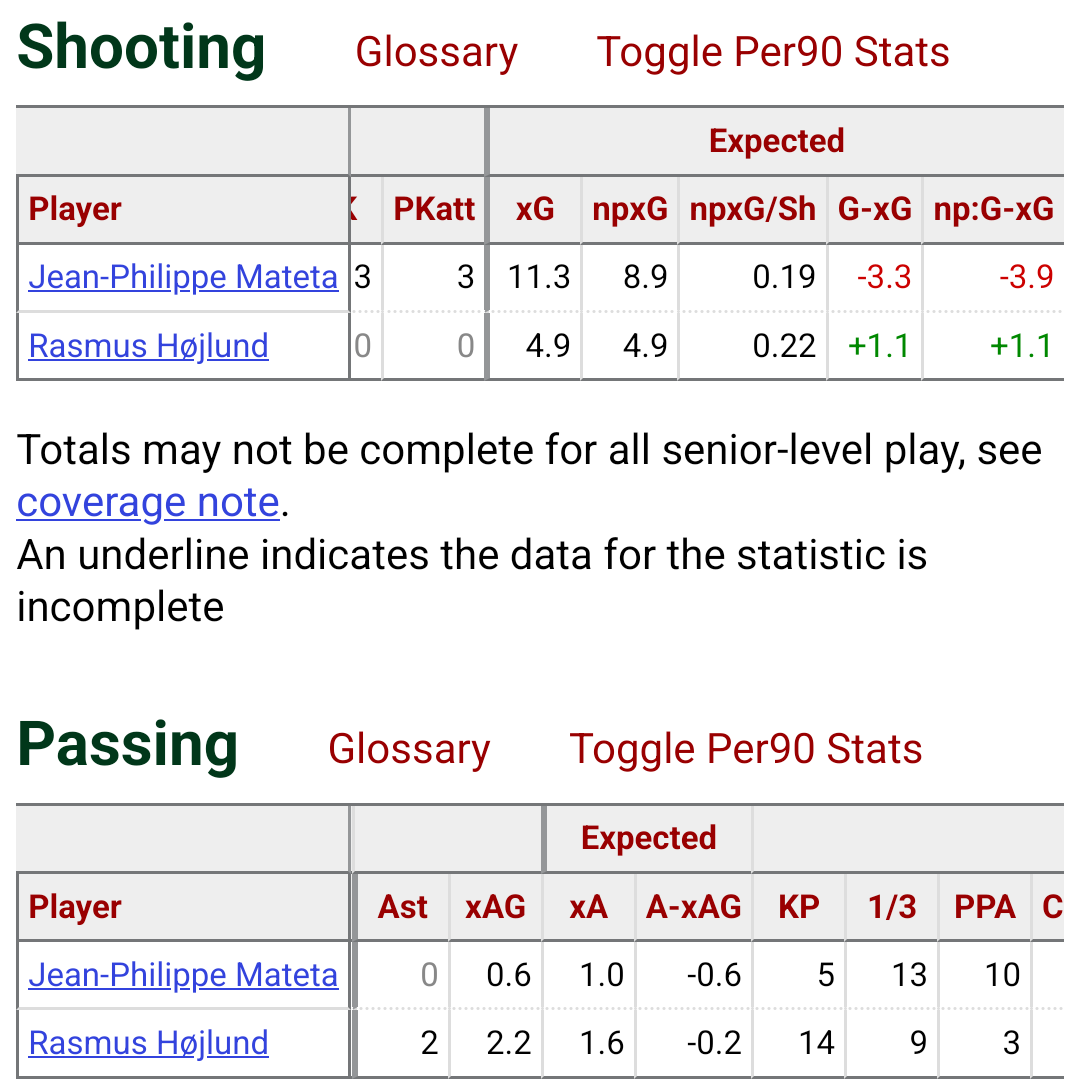Open Jean-Philippe Mateta in Passing table

183,975
